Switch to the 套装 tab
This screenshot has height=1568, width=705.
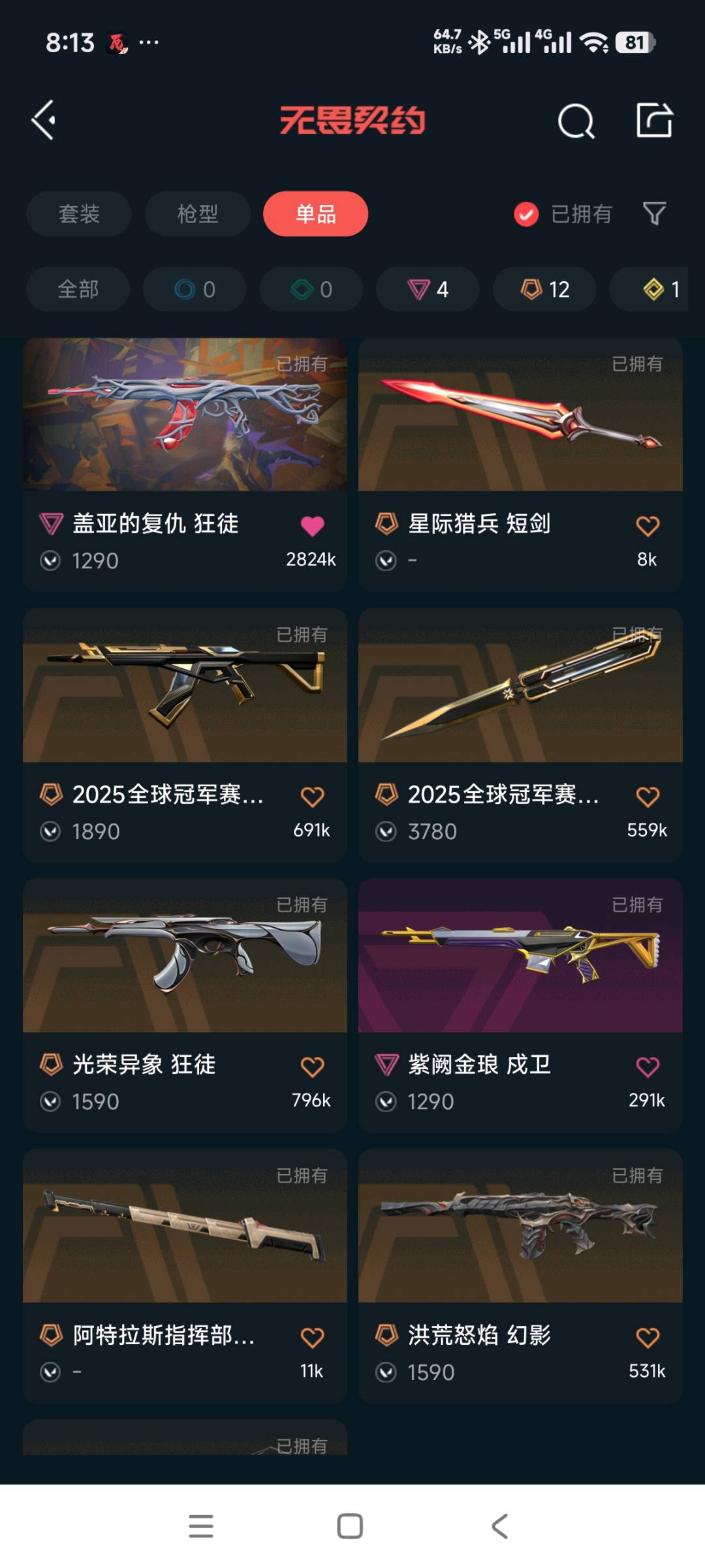tap(79, 214)
